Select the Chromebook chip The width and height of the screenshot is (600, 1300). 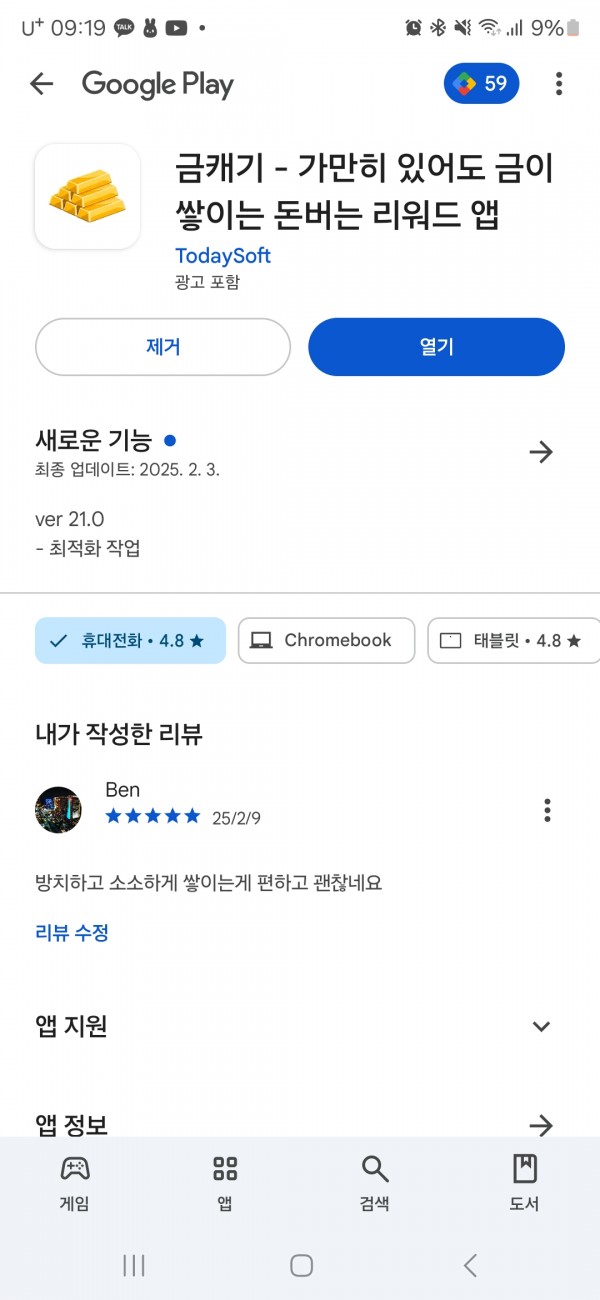(x=326, y=640)
